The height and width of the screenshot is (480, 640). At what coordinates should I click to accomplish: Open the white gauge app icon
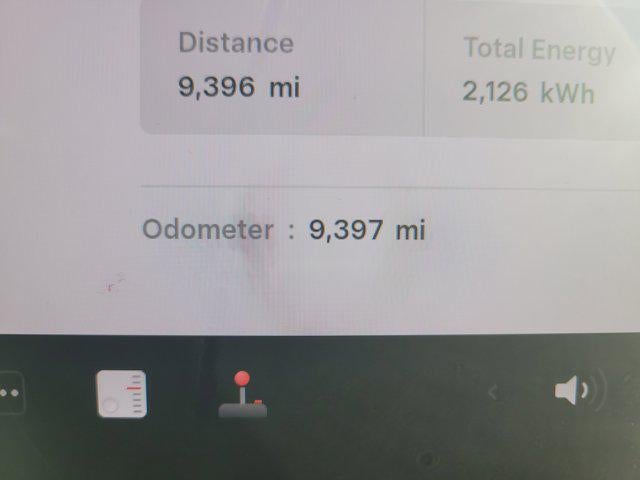[x=121, y=393]
